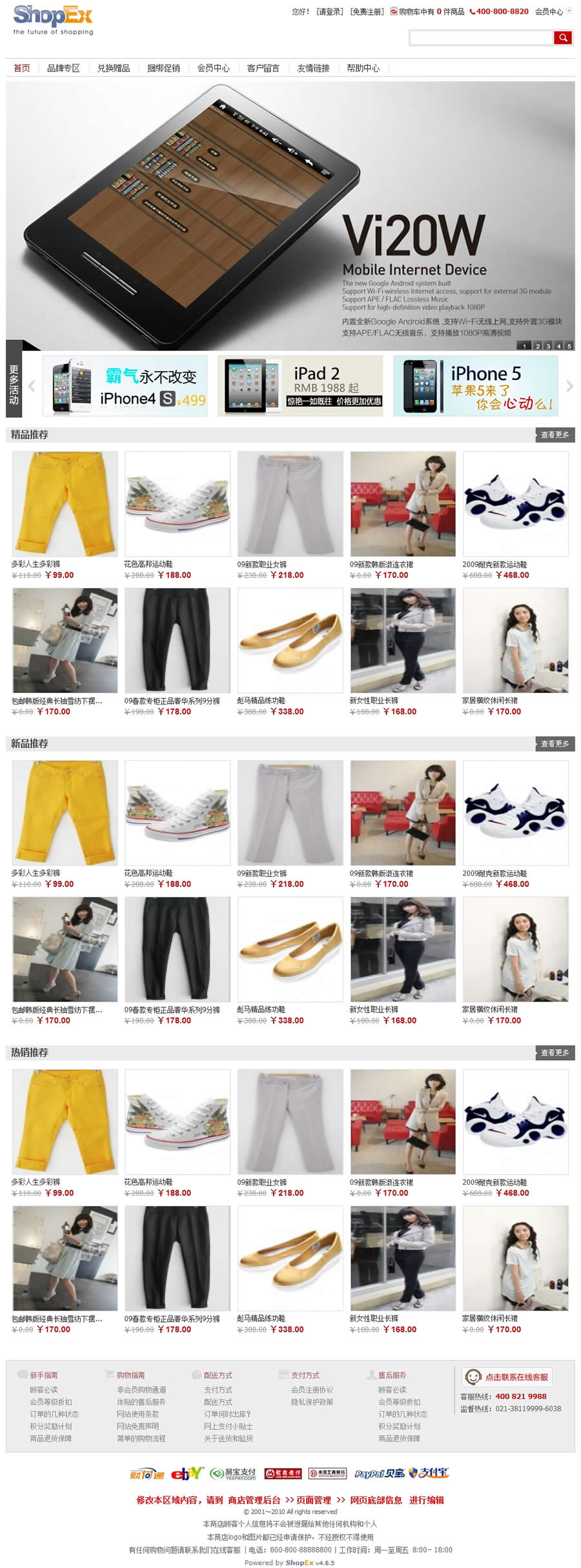Open 彪马精品练功鞋 product in 热销推荐
Viewport: 581px width, 1568px height.
pyautogui.click(x=290, y=1259)
